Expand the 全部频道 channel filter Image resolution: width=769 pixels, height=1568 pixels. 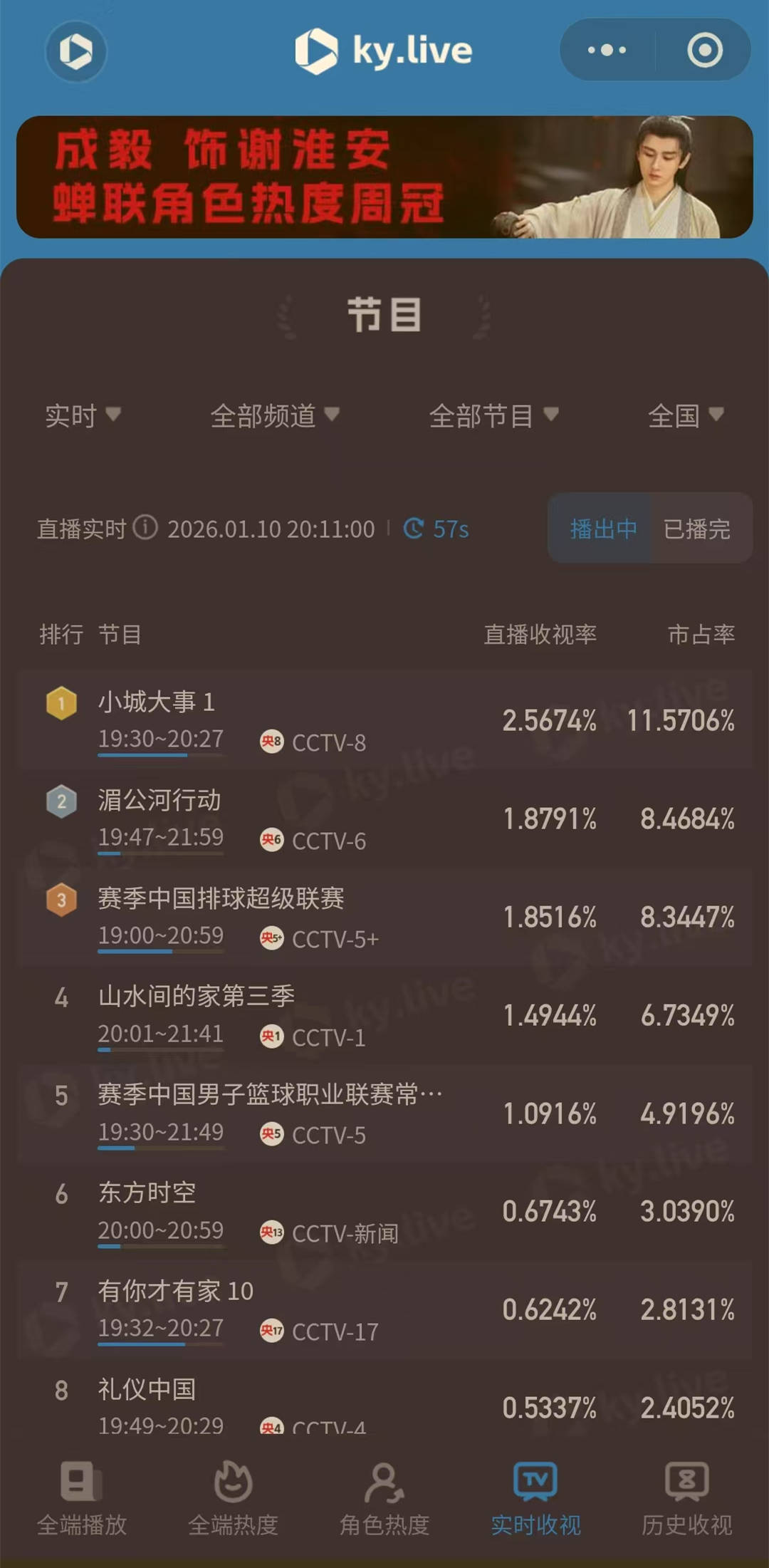coord(274,415)
